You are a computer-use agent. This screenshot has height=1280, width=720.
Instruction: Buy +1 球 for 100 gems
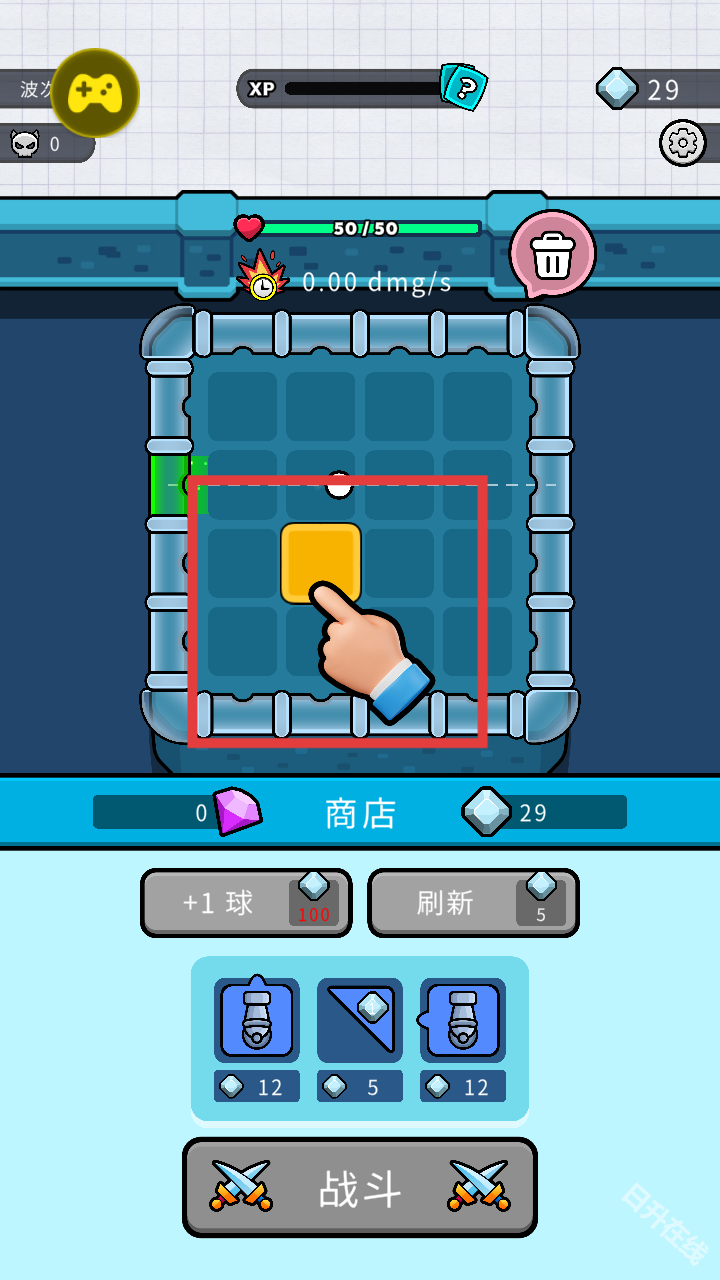pos(246,903)
